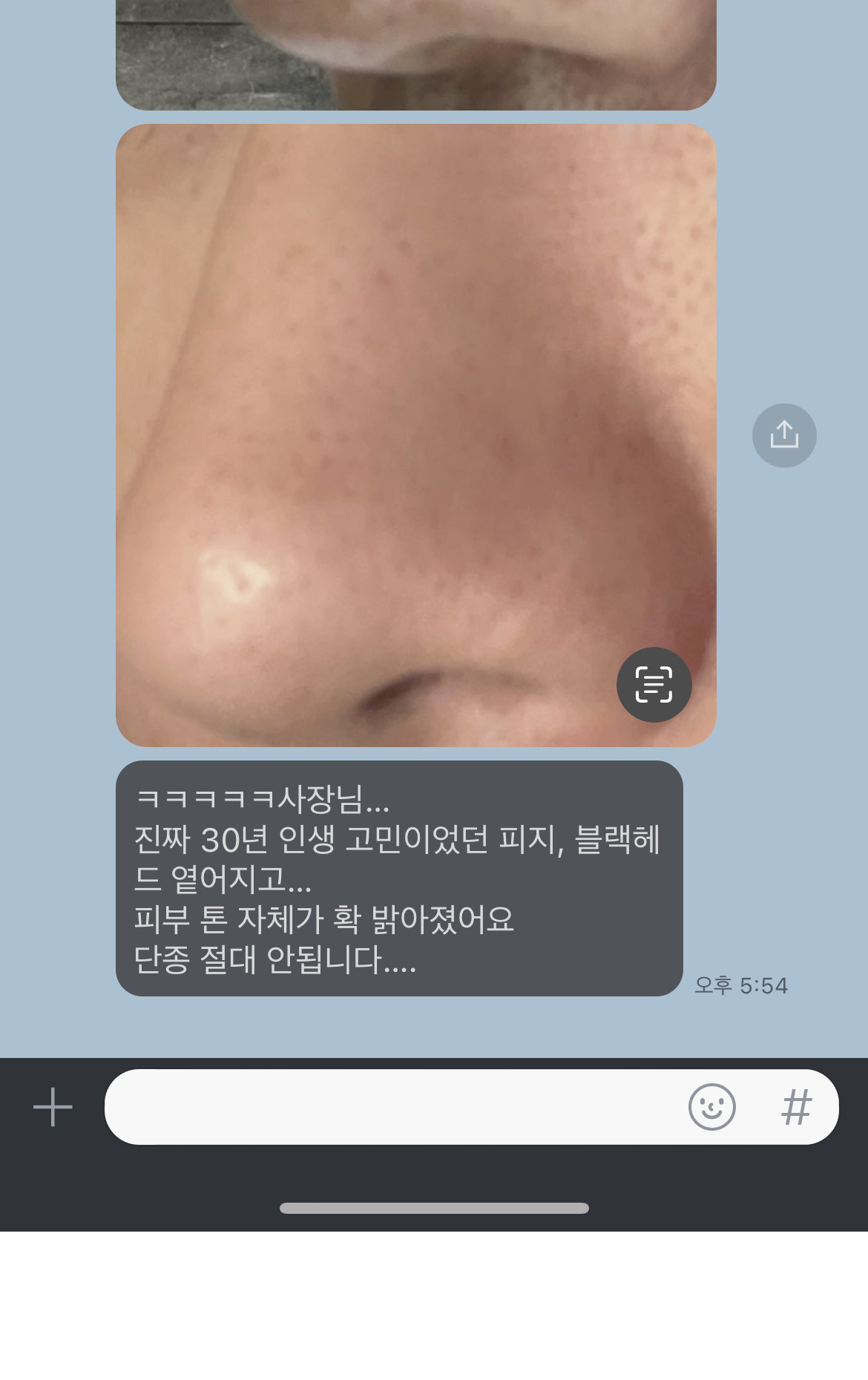Select the 오후 5:54 timestamp
Image resolution: width=868 pixels, height=1380 pixels.
pyautogui.click(x=742, y=985)
